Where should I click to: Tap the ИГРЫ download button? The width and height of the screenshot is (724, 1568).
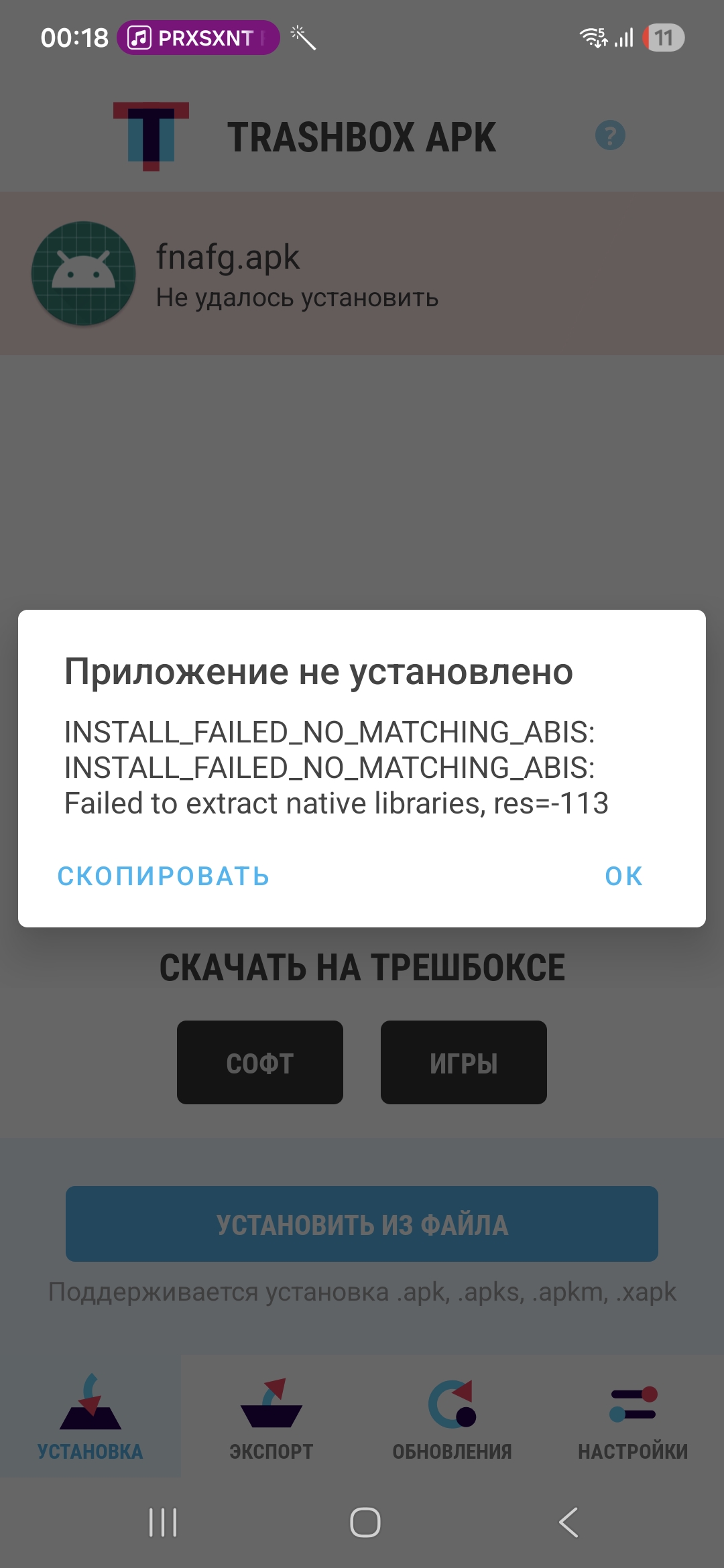[464, 1063]
